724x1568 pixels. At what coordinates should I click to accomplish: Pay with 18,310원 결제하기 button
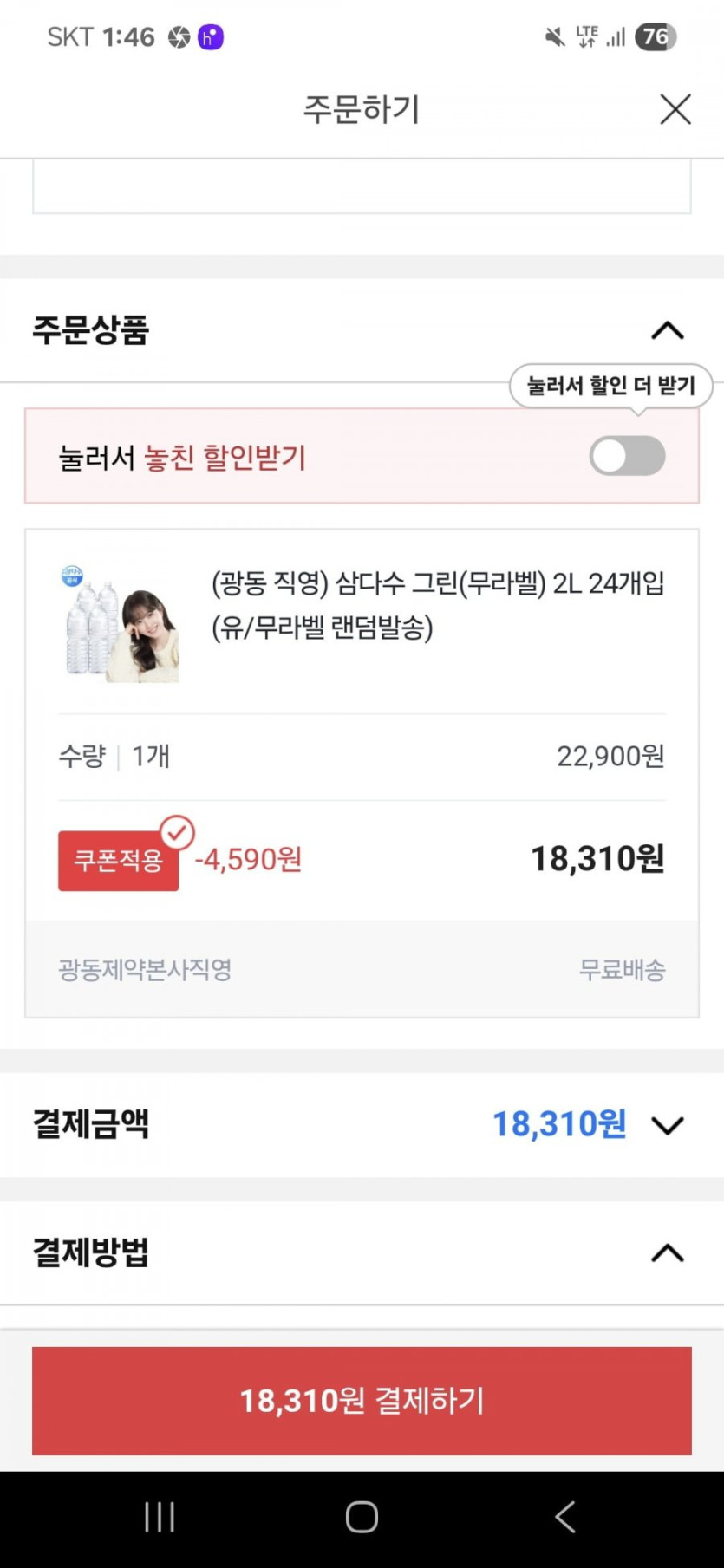362,1400
